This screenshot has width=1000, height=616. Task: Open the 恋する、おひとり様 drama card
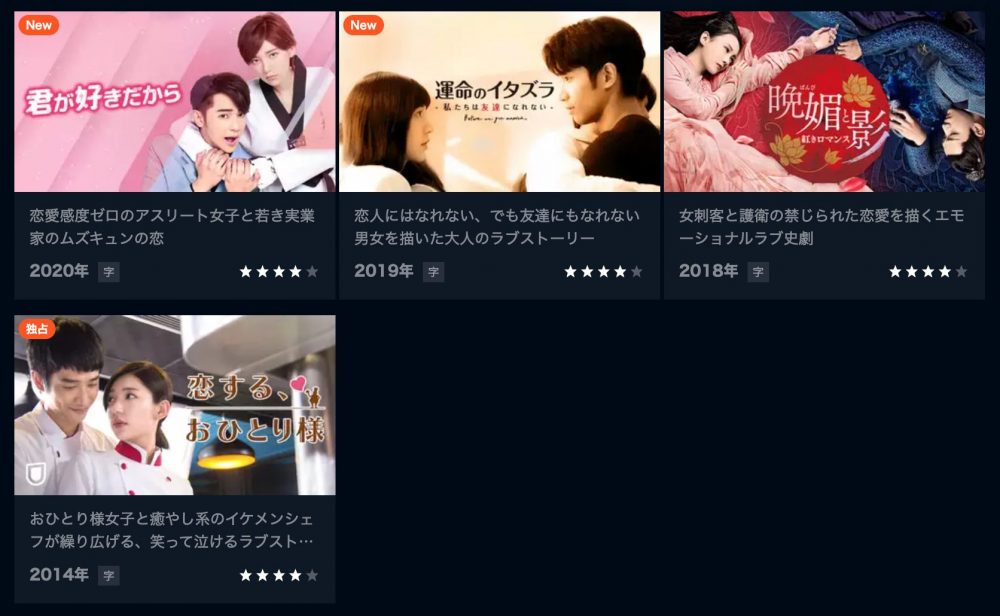pyautogui.click(x=174, y=406)
